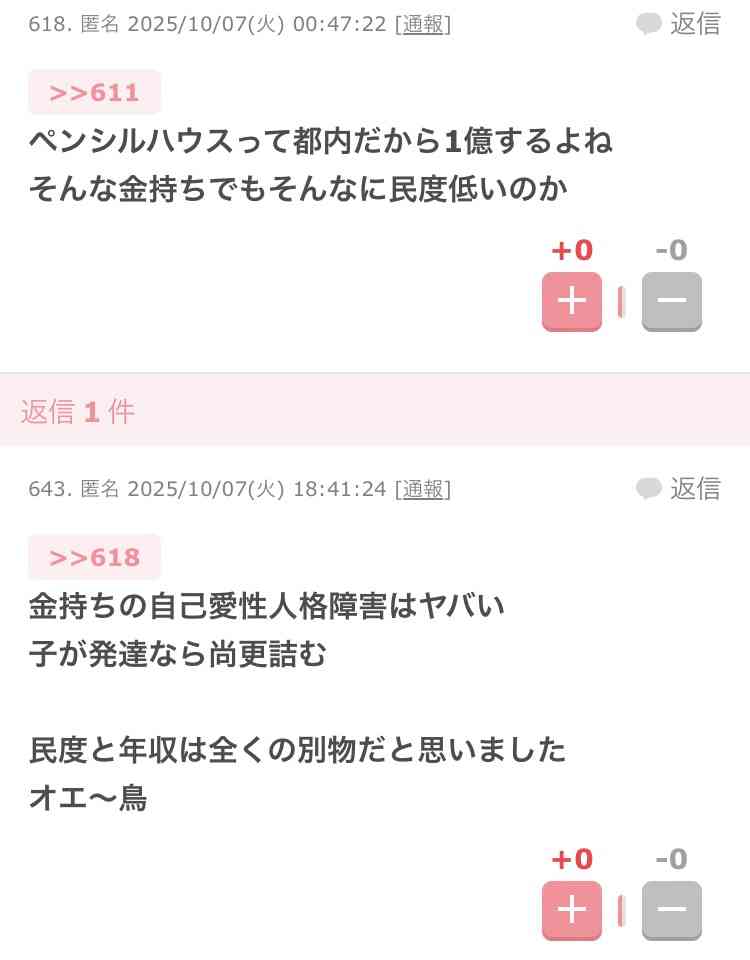Downvote comment 618 with minus button

click(671, 301)
